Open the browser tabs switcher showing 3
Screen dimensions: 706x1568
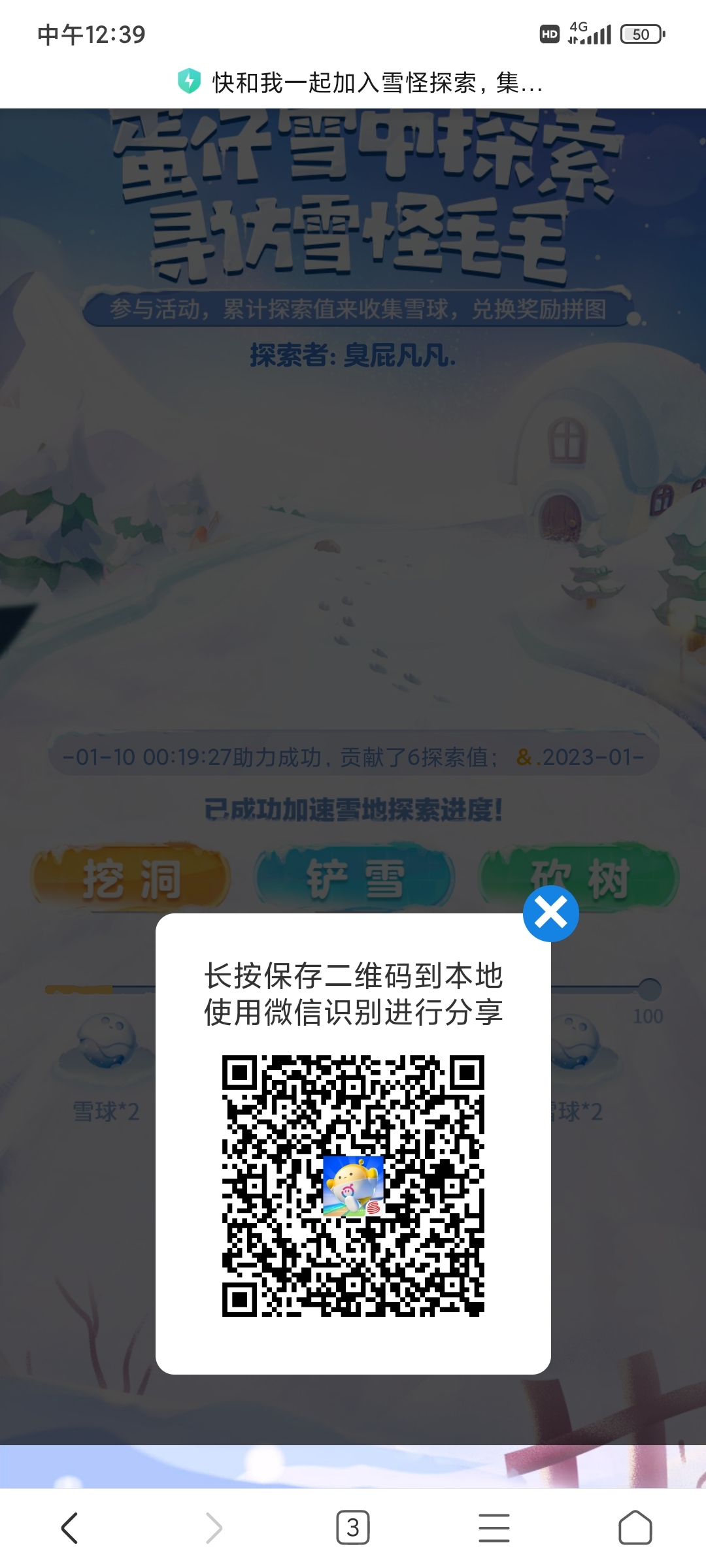[353, 1527]
